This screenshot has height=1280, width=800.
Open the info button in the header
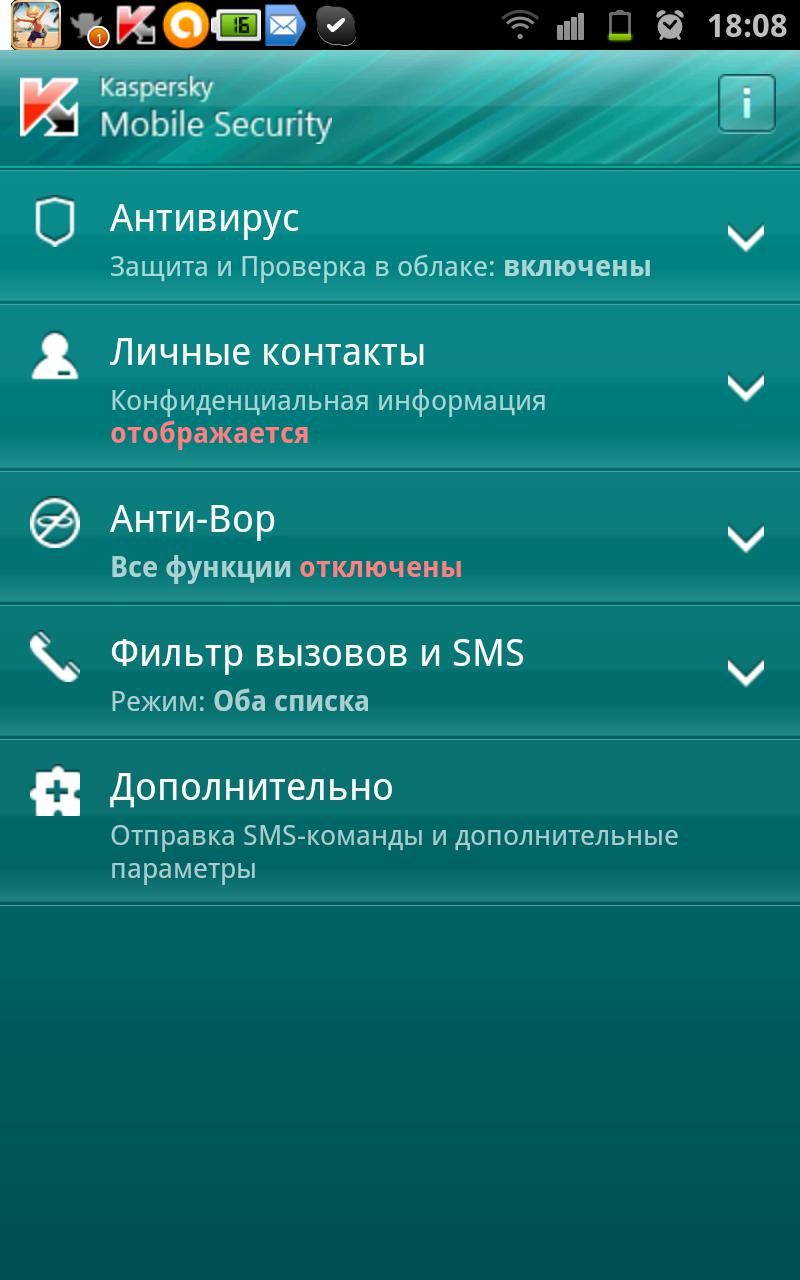[x=746, y=103]
